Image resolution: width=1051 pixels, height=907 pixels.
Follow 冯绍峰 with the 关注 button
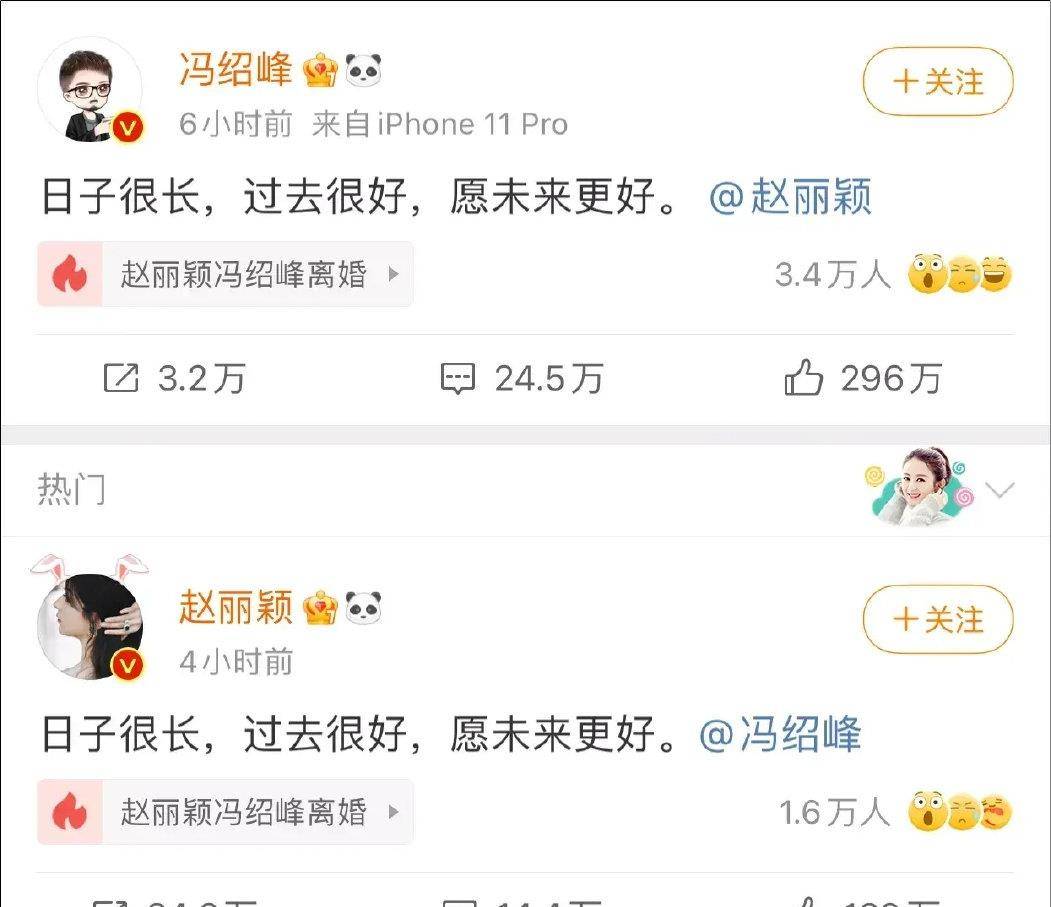pos(938,82)
